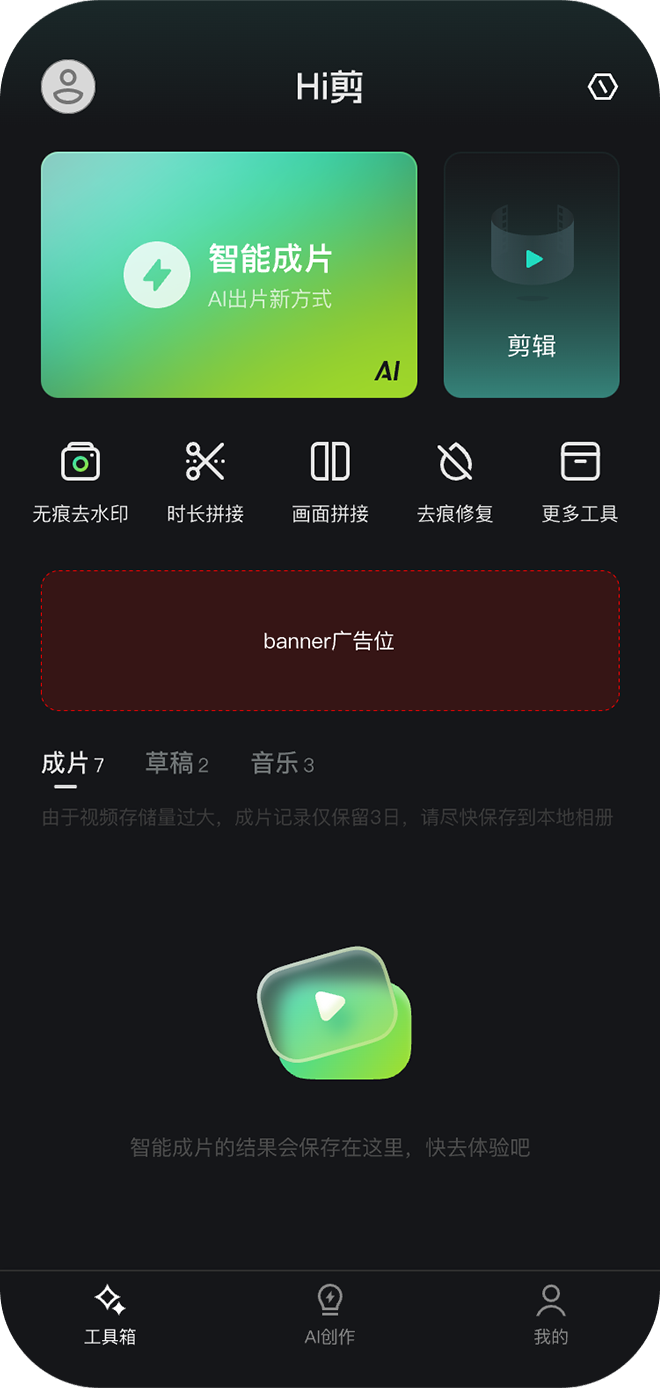Open the 剪辑 editing card
Viewport: 660px width, 1388px height.
click(x=531, y=275)
